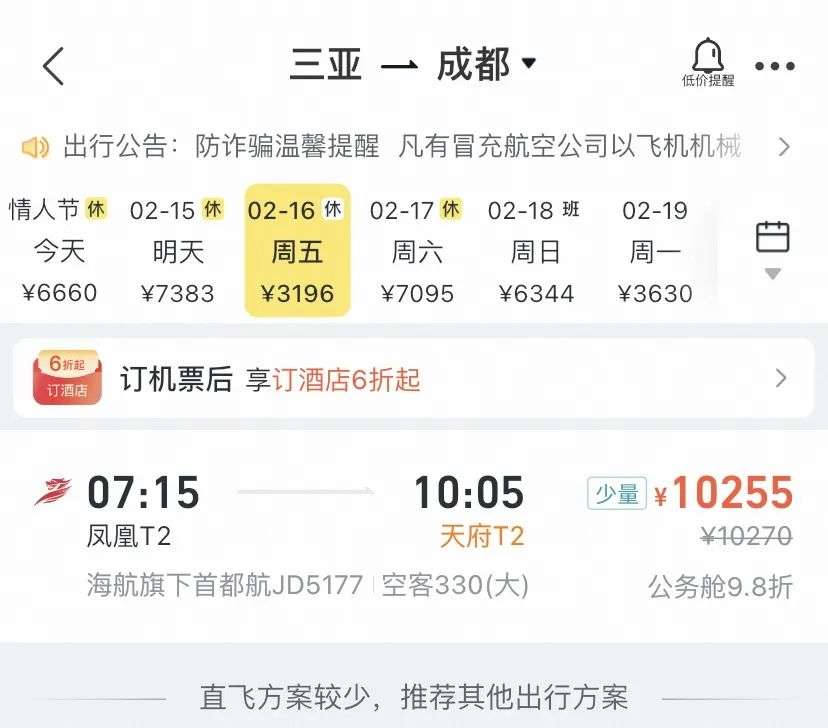Select today's date priced ¥6660
This screenshot has height=728, width=828.
(59, 251)
